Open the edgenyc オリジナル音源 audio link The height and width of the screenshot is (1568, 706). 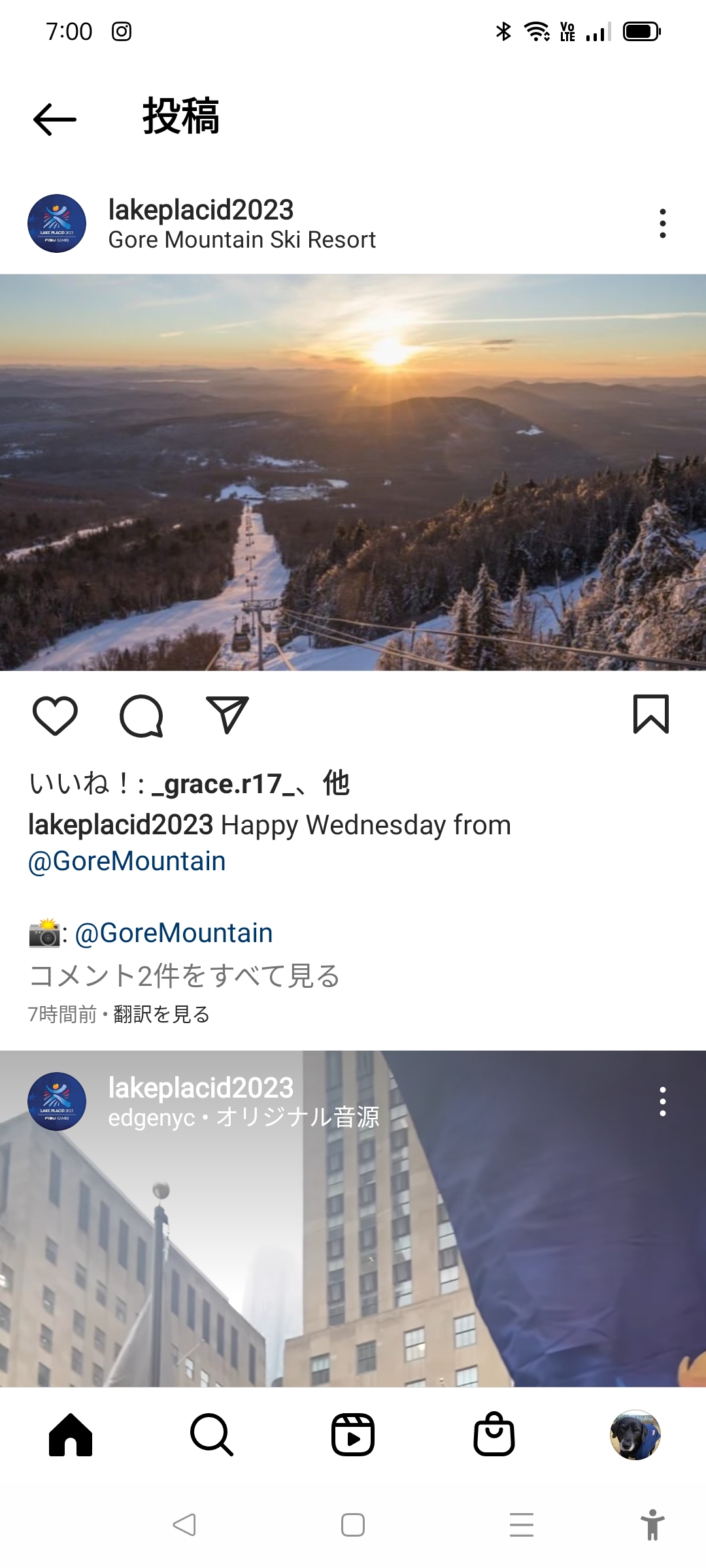244,1117
